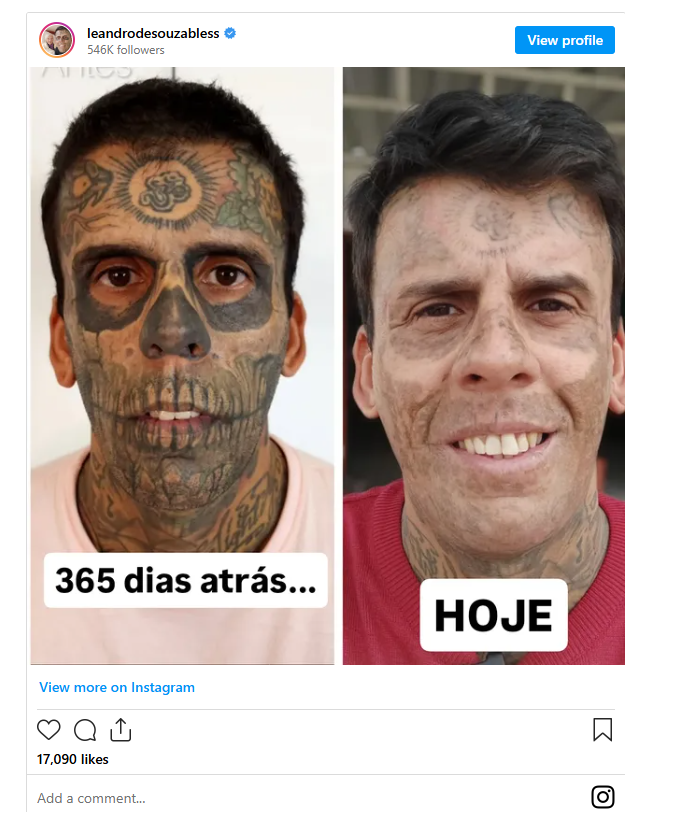Follow the View more on Instagram link
This screenshot has height=829, width=695.
click(117, 687)
